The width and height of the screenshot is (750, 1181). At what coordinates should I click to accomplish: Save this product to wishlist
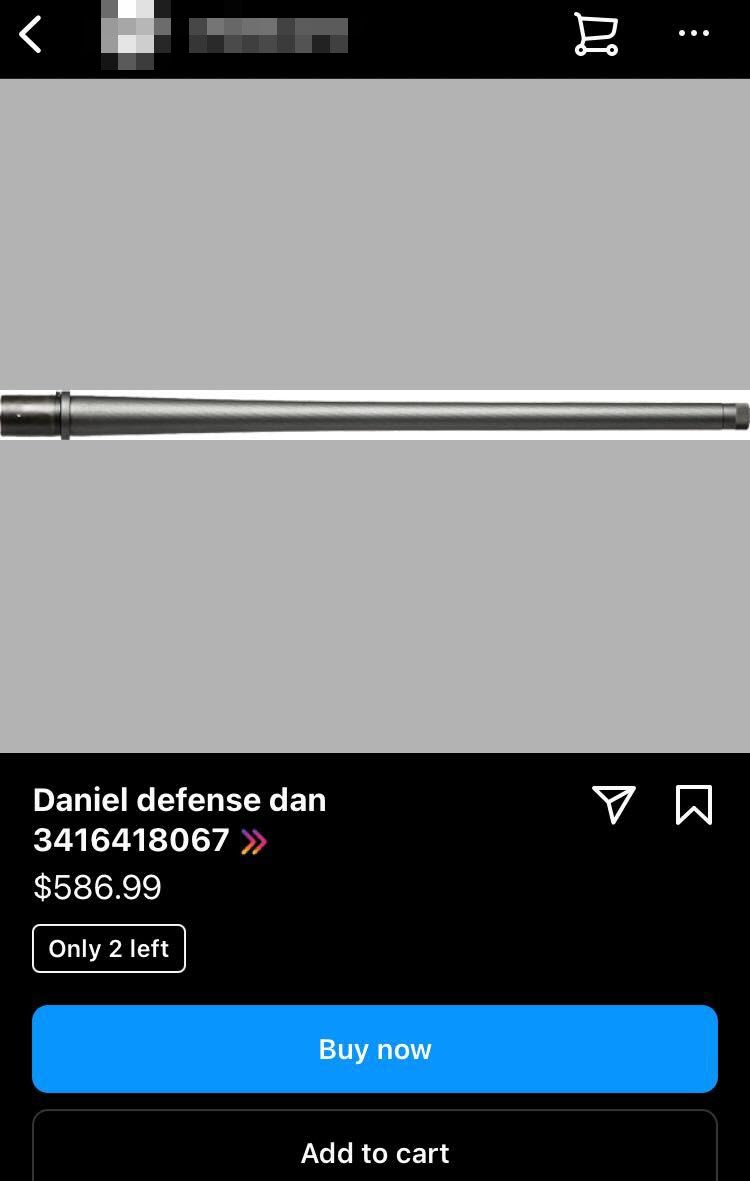693,805
